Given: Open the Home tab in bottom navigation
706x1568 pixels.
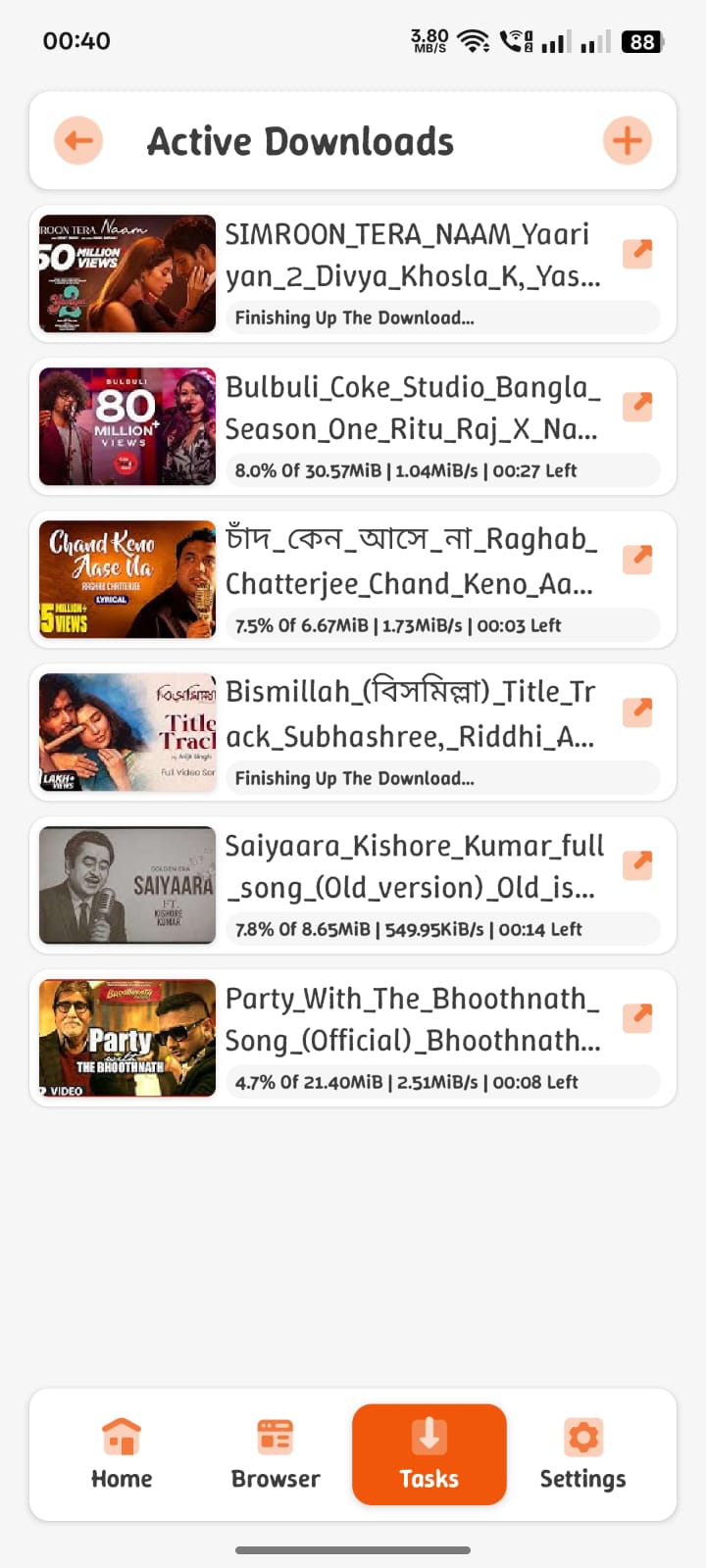Looking at the screenshot, I should click(x=121, y=1454).
